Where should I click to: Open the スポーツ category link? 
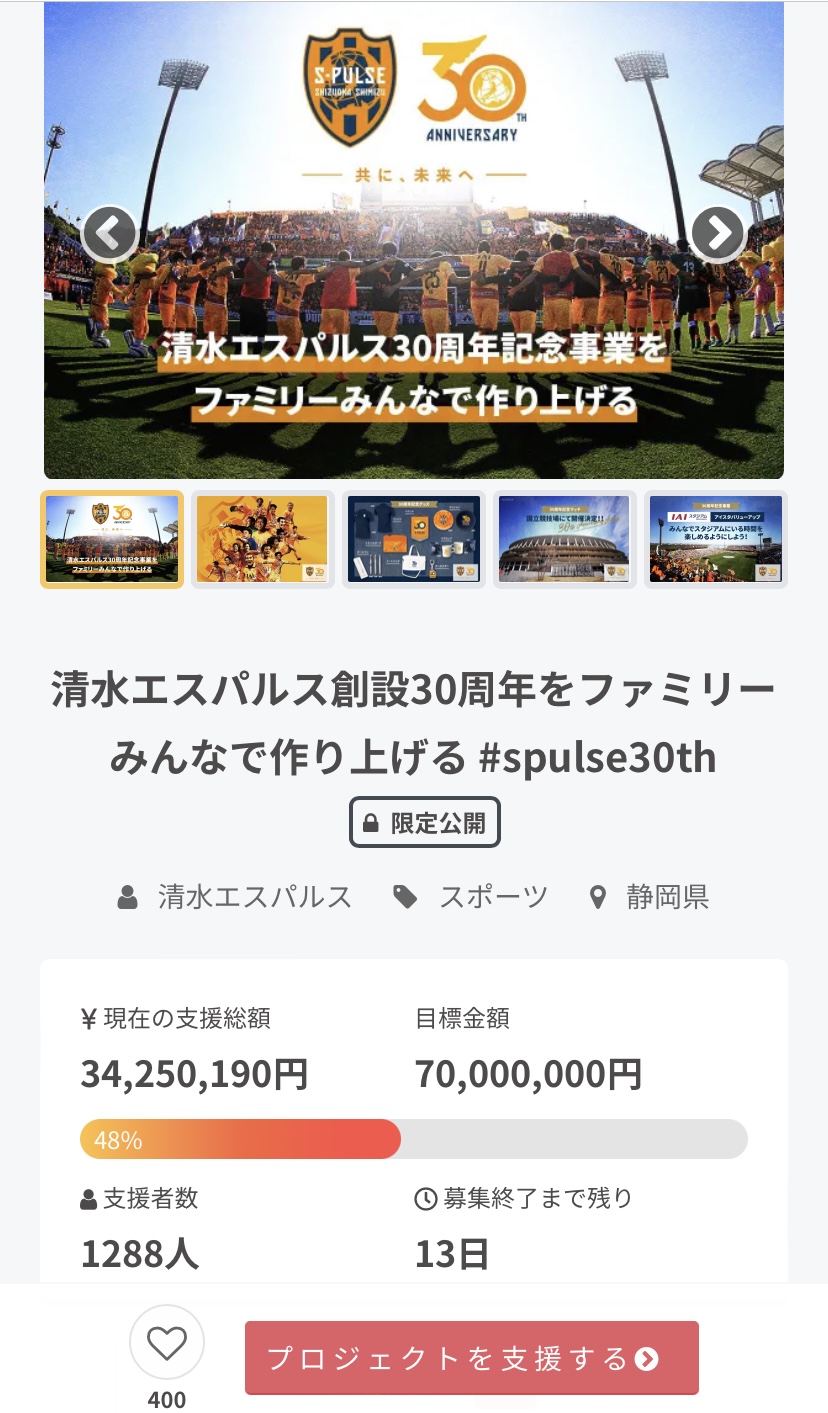coord(493,897)
